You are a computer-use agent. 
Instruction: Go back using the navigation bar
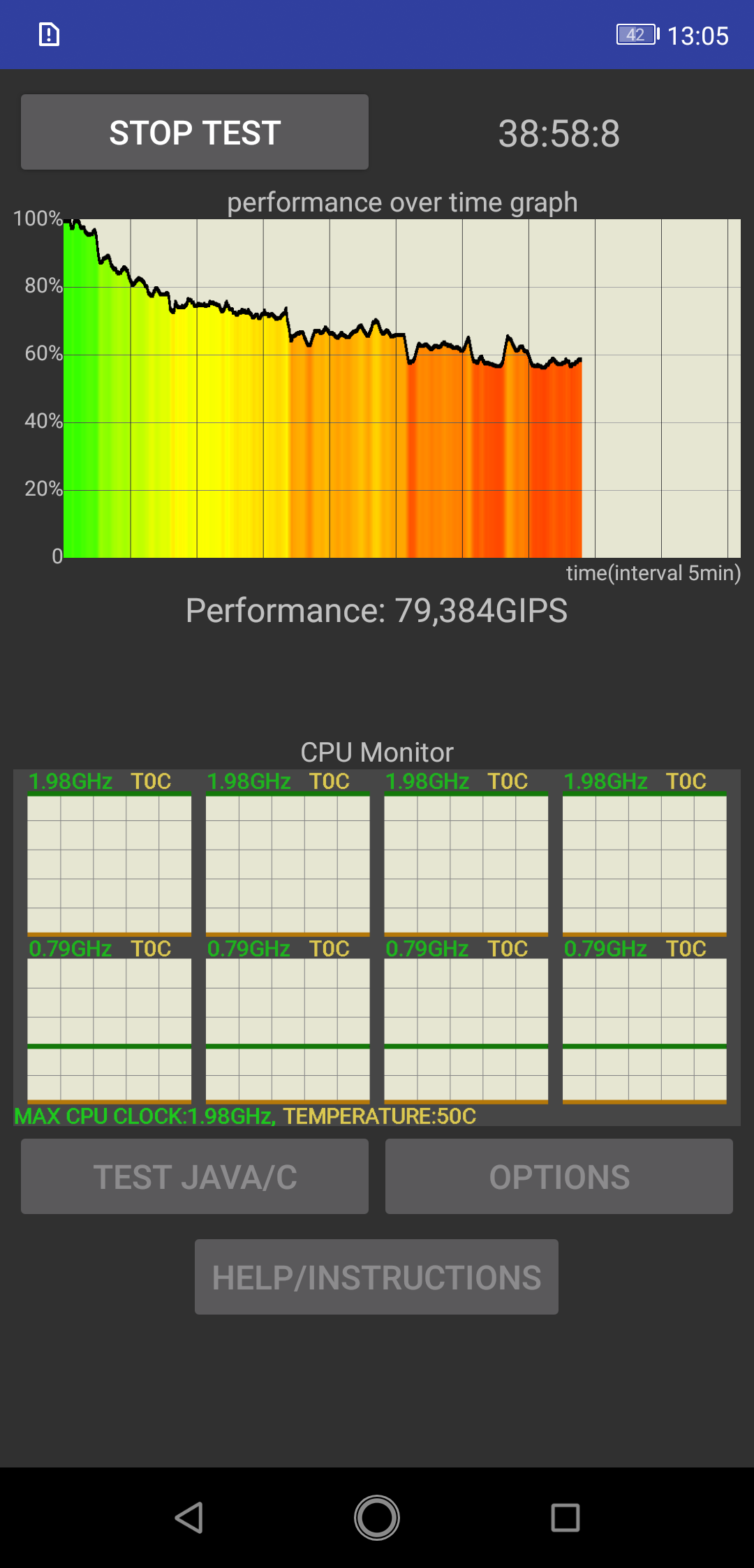coord(188,1518)
